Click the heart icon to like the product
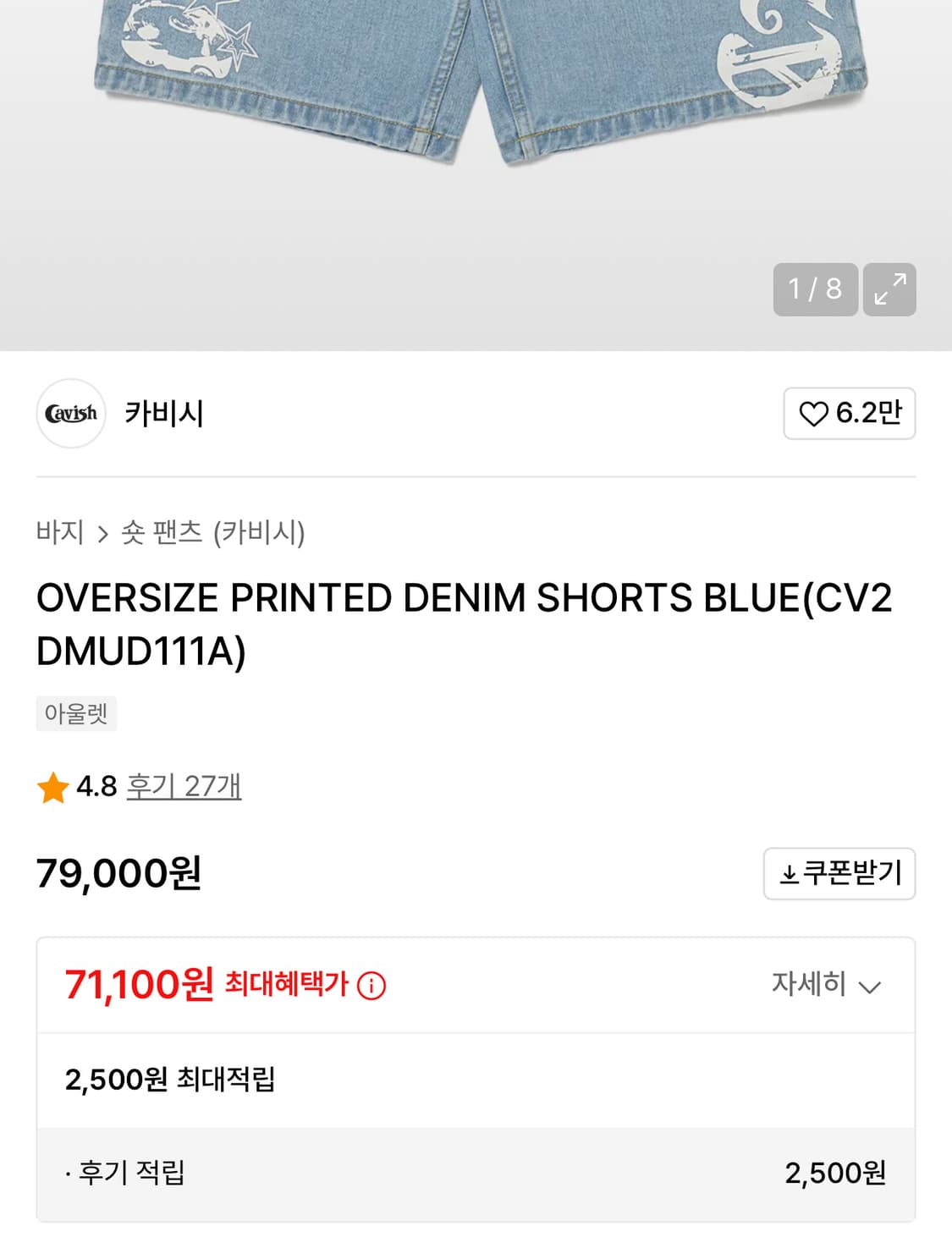The image size is (952, 1248). click(813, 414)
